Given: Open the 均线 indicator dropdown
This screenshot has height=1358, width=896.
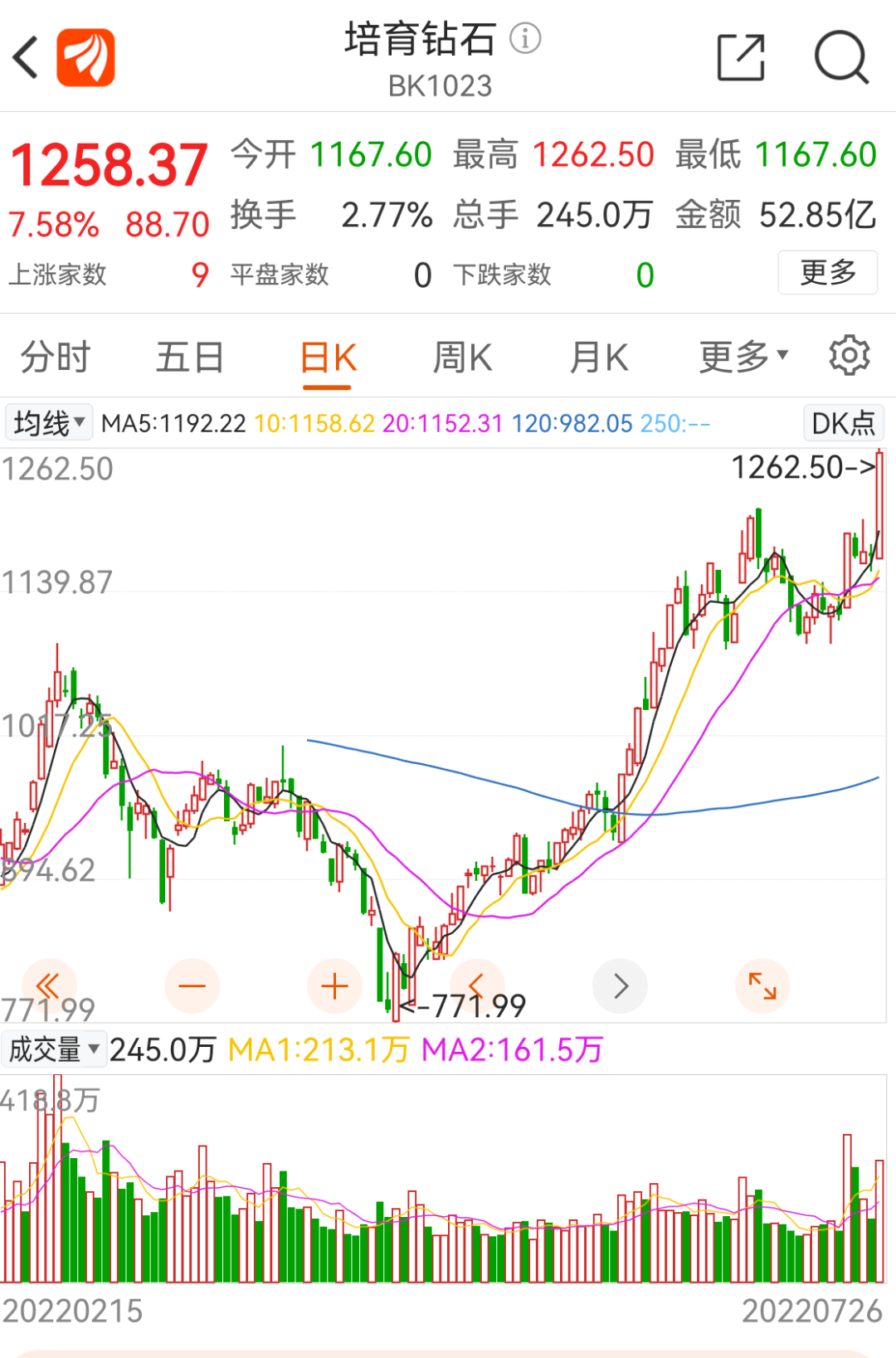Looking at the screenshot, I should pos(49,423).
